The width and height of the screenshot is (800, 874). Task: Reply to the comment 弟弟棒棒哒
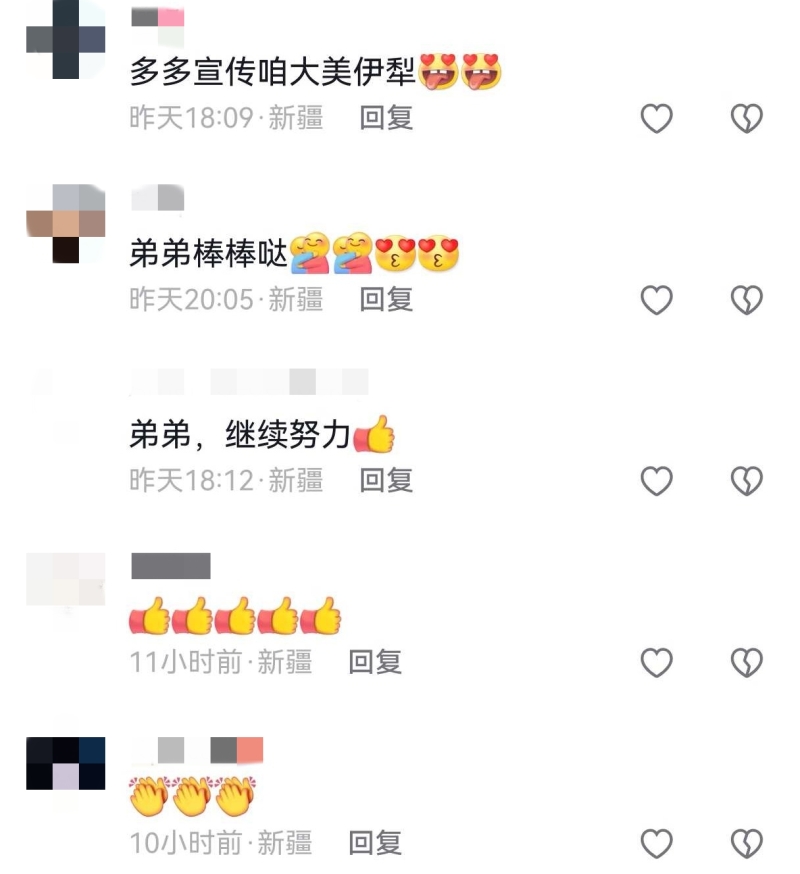[x=386, y=298]
